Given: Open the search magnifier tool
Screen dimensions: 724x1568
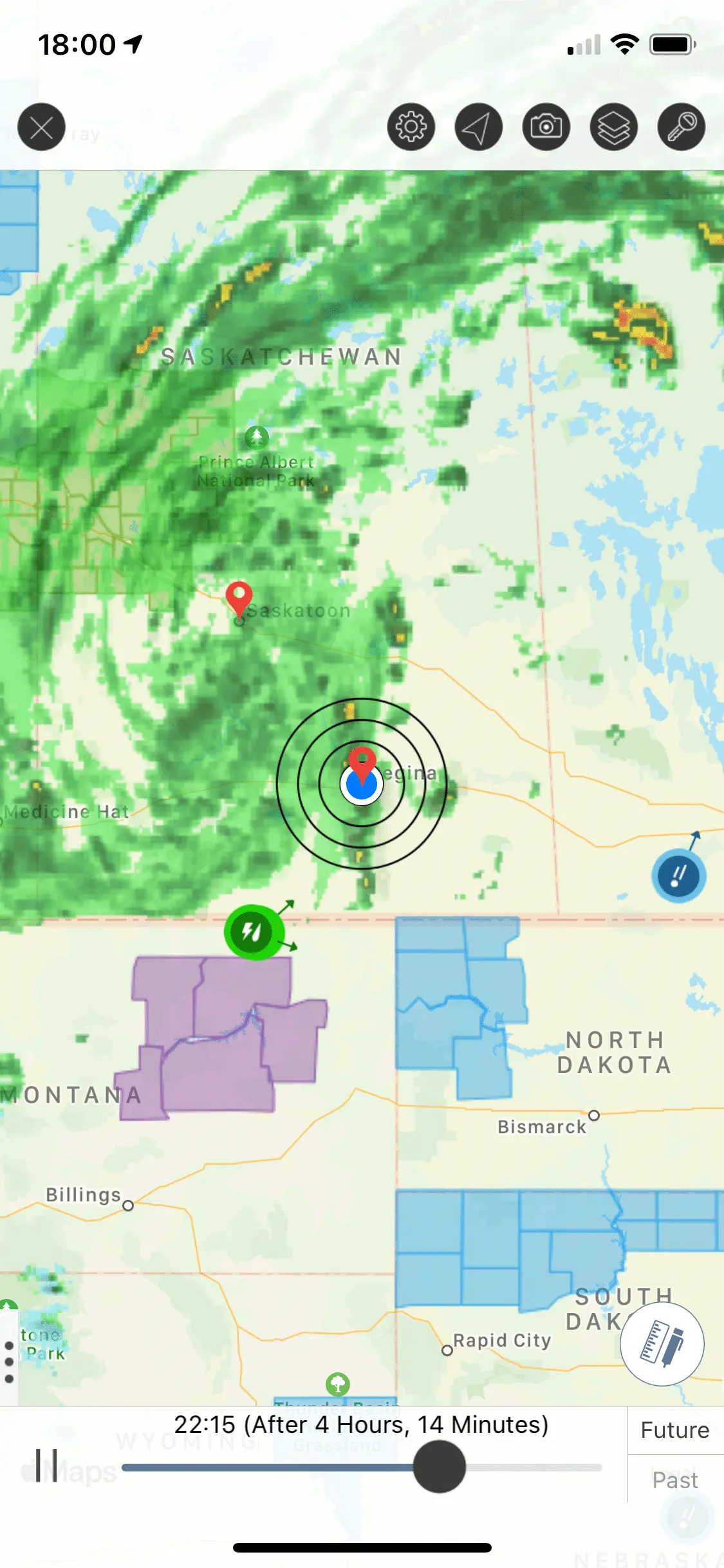Looking at the screenshot, I should (x=681, y=127).
